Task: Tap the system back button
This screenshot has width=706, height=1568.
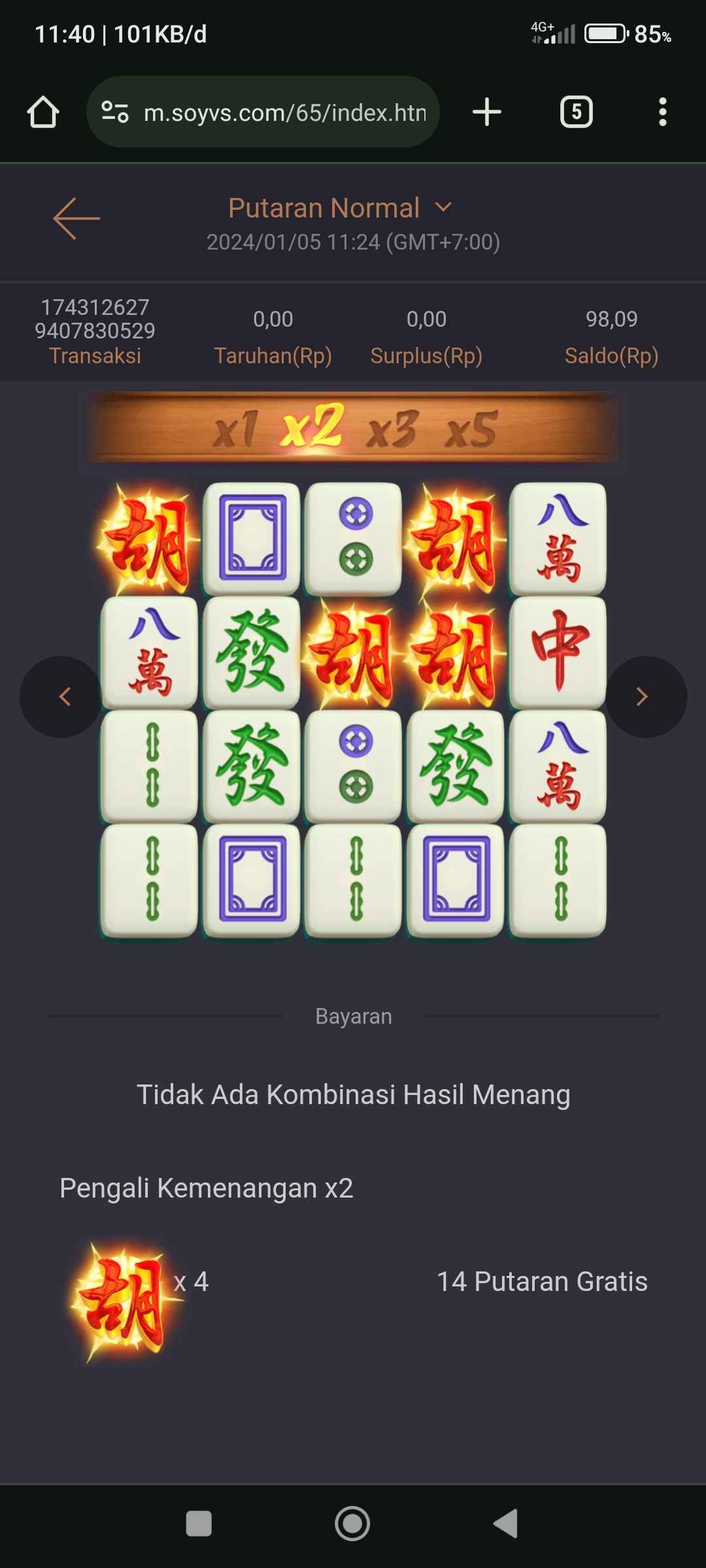Action: [506, 1524]
